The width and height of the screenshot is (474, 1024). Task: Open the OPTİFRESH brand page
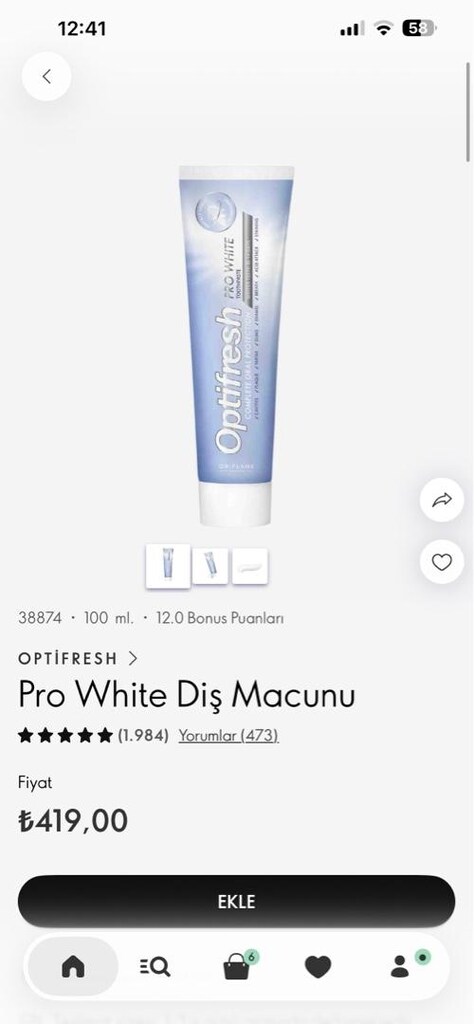pos(78,658)
